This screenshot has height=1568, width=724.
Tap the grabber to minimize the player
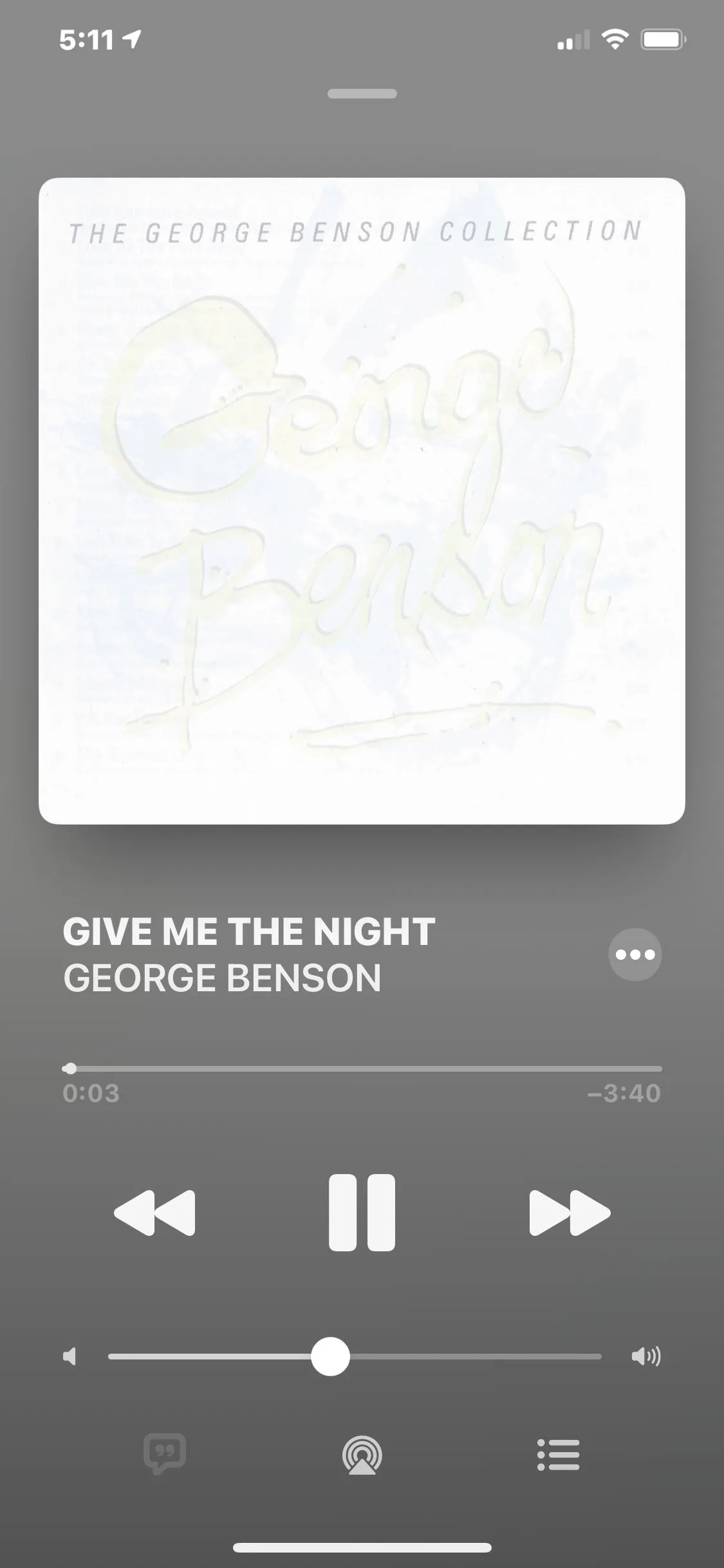click(x=362, y=94)
